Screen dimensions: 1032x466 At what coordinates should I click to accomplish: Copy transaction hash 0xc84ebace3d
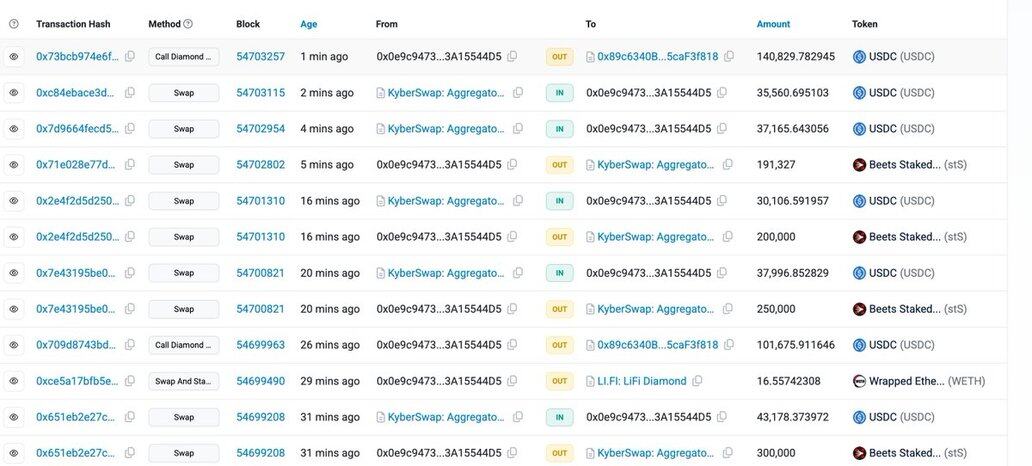pyautogui.click(x=129, y=93)
